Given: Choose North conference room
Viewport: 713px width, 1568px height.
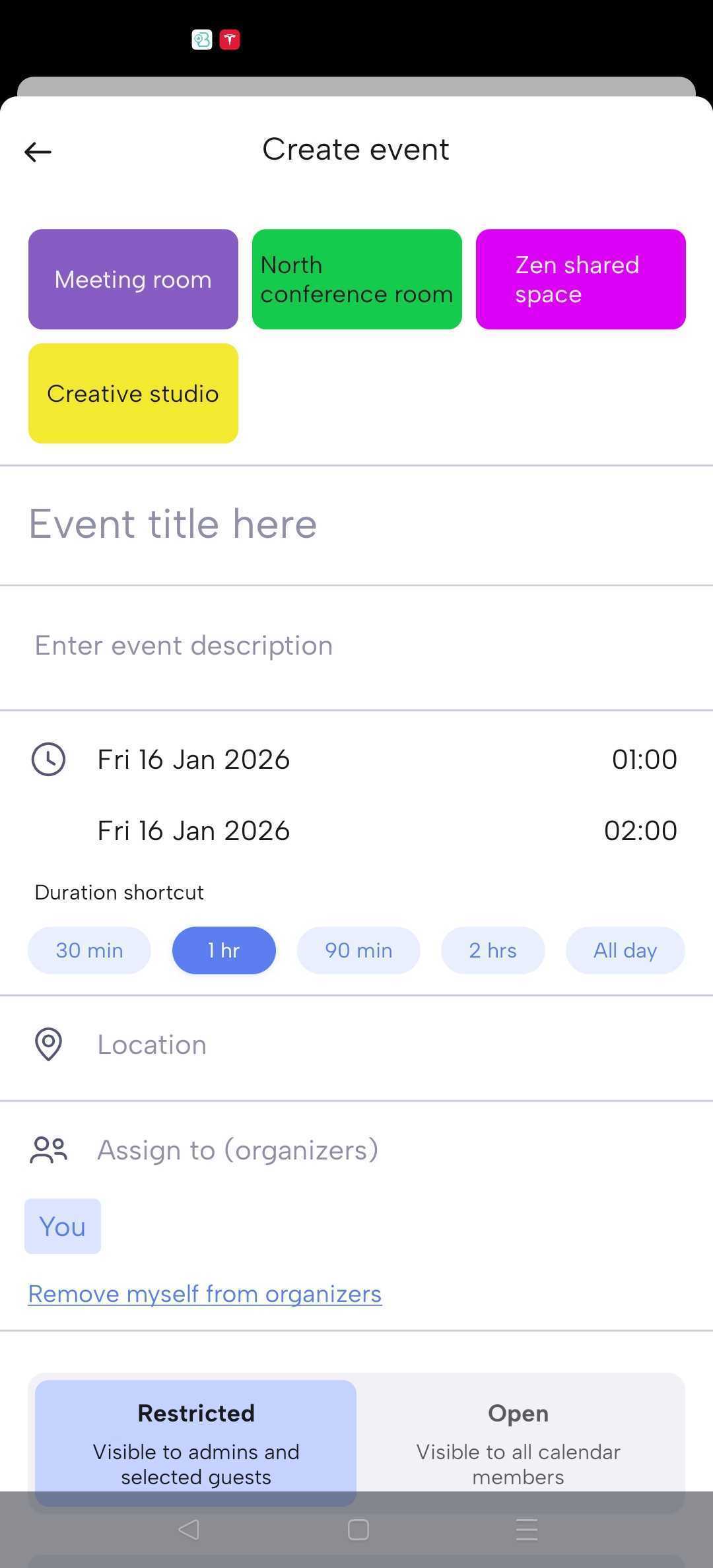Looking at the screenshot, I should tap(356, 279).
